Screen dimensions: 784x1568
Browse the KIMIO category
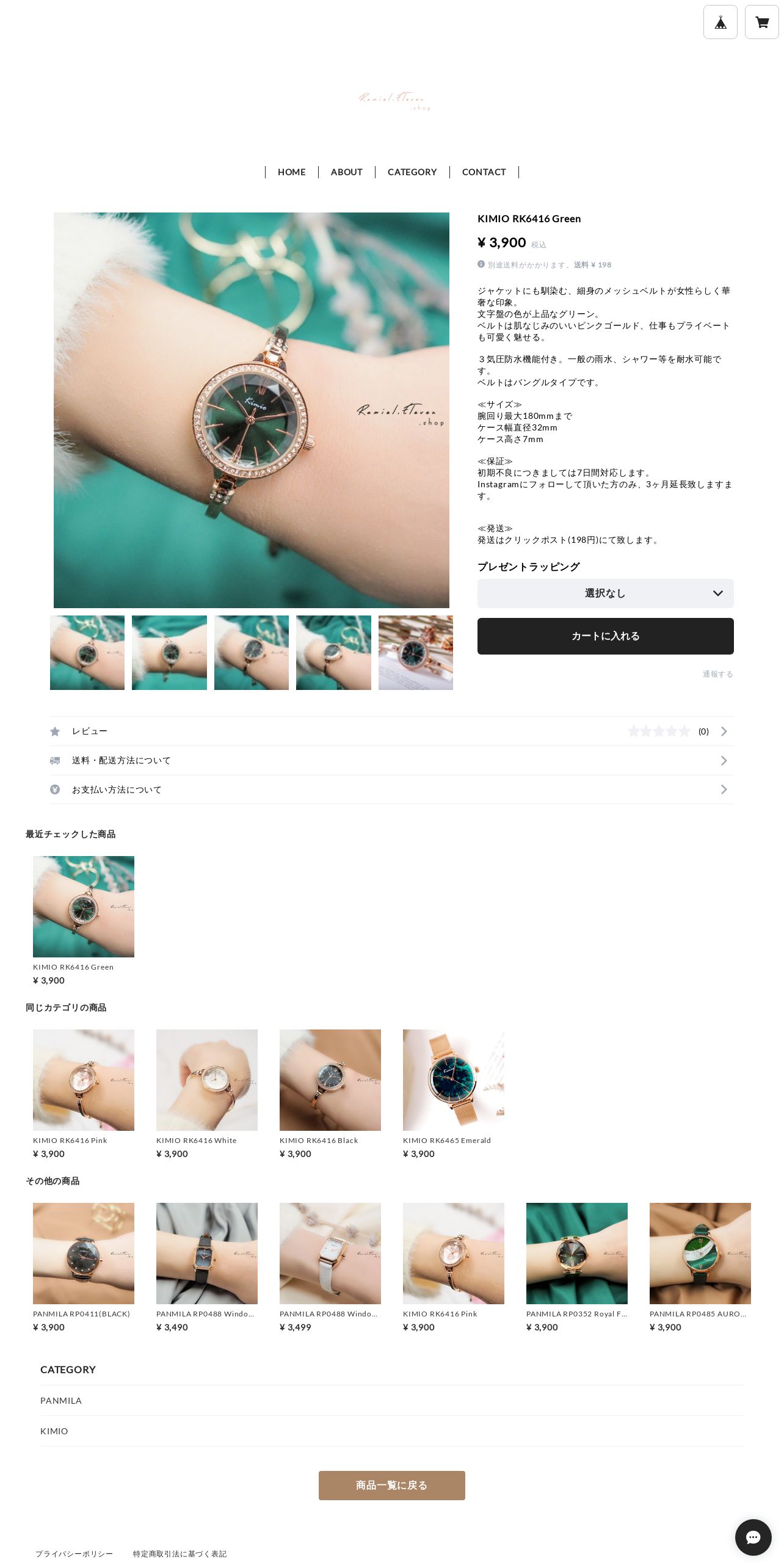click(x=54, y=1431)
